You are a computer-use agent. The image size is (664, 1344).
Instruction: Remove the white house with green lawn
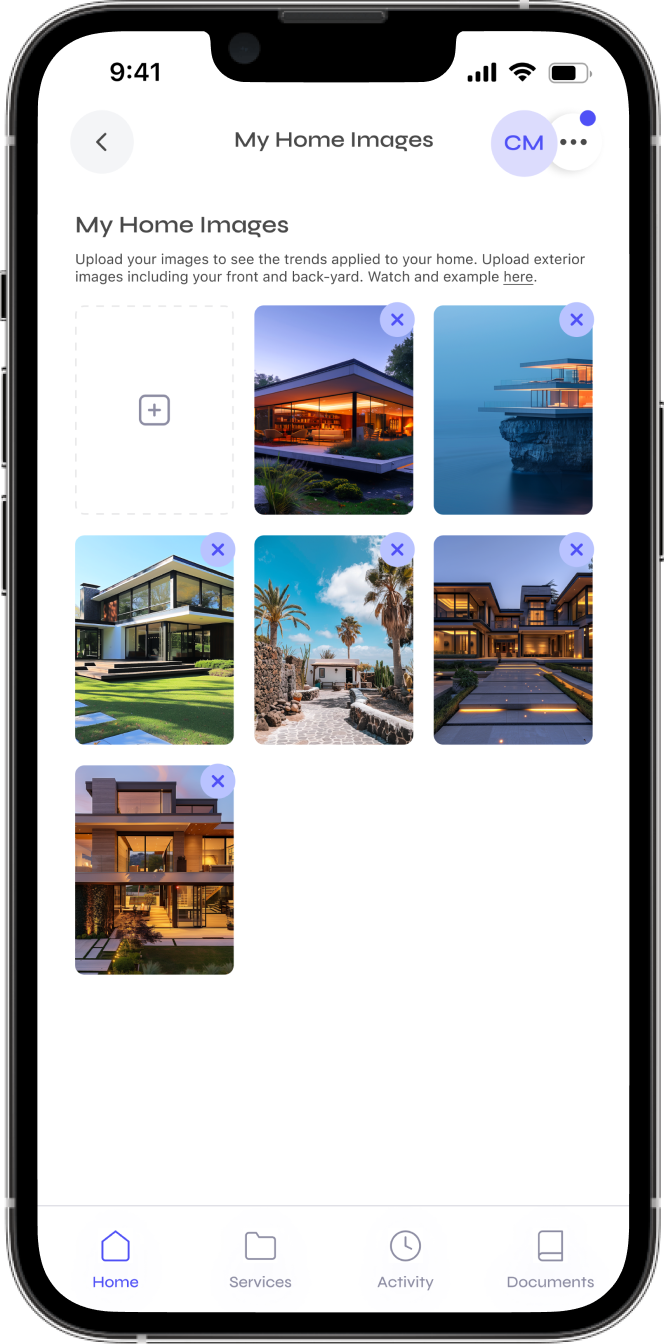point(217,549)
